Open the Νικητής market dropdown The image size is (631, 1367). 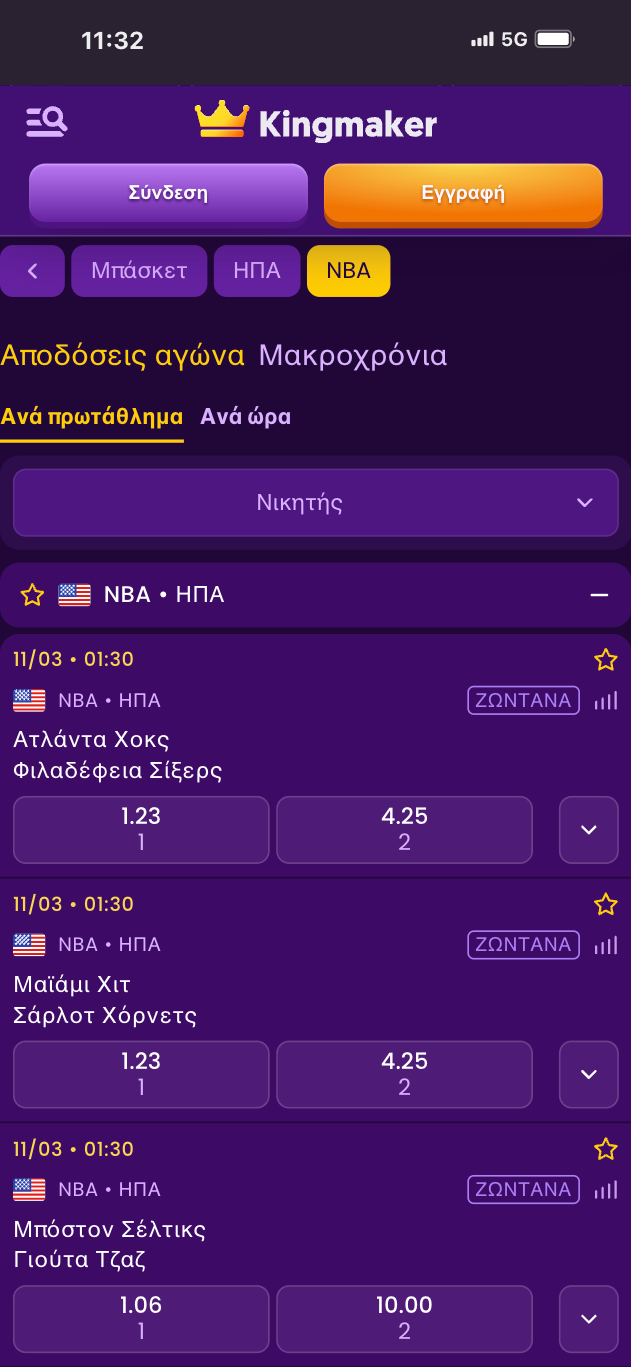point(315,502)
